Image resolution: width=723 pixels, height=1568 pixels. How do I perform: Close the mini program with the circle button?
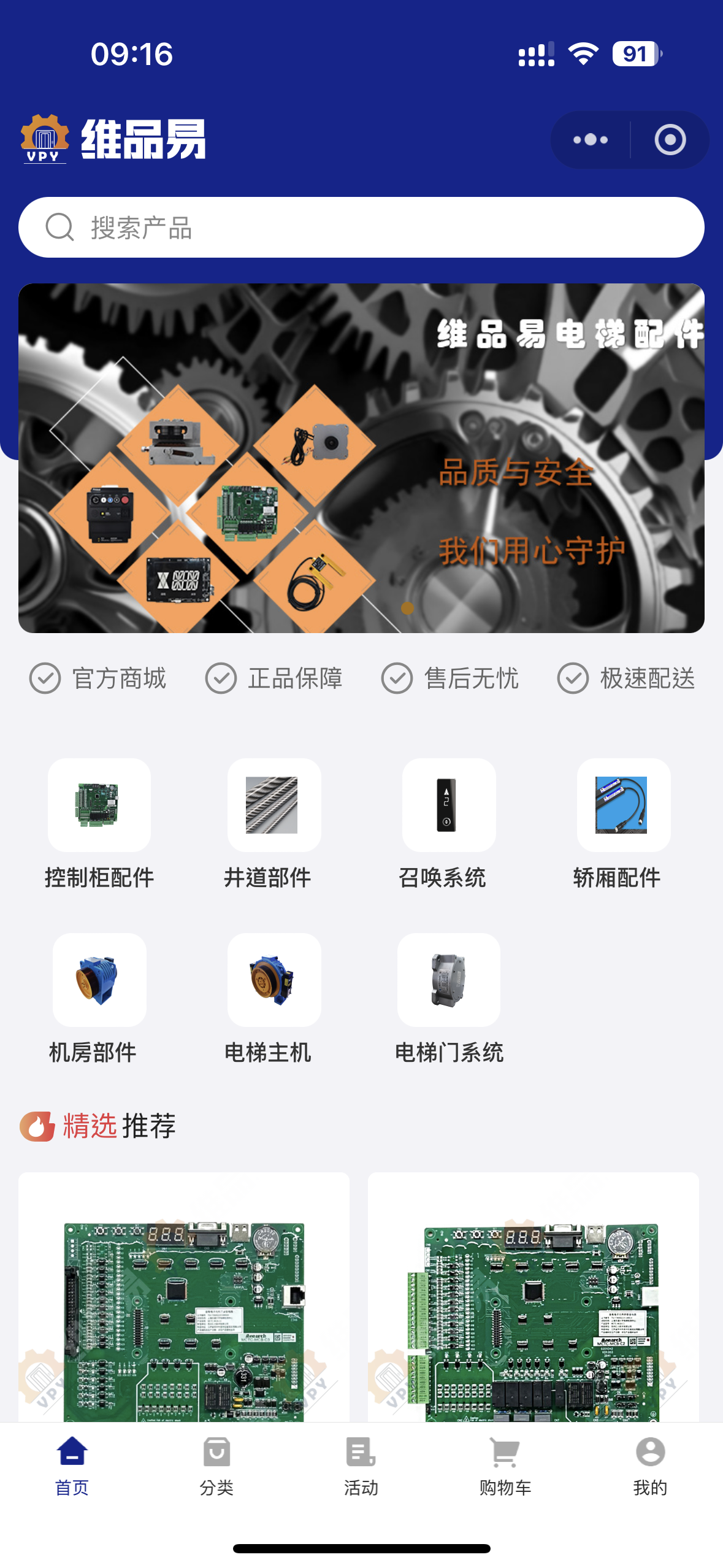click(x=670, y=140)
